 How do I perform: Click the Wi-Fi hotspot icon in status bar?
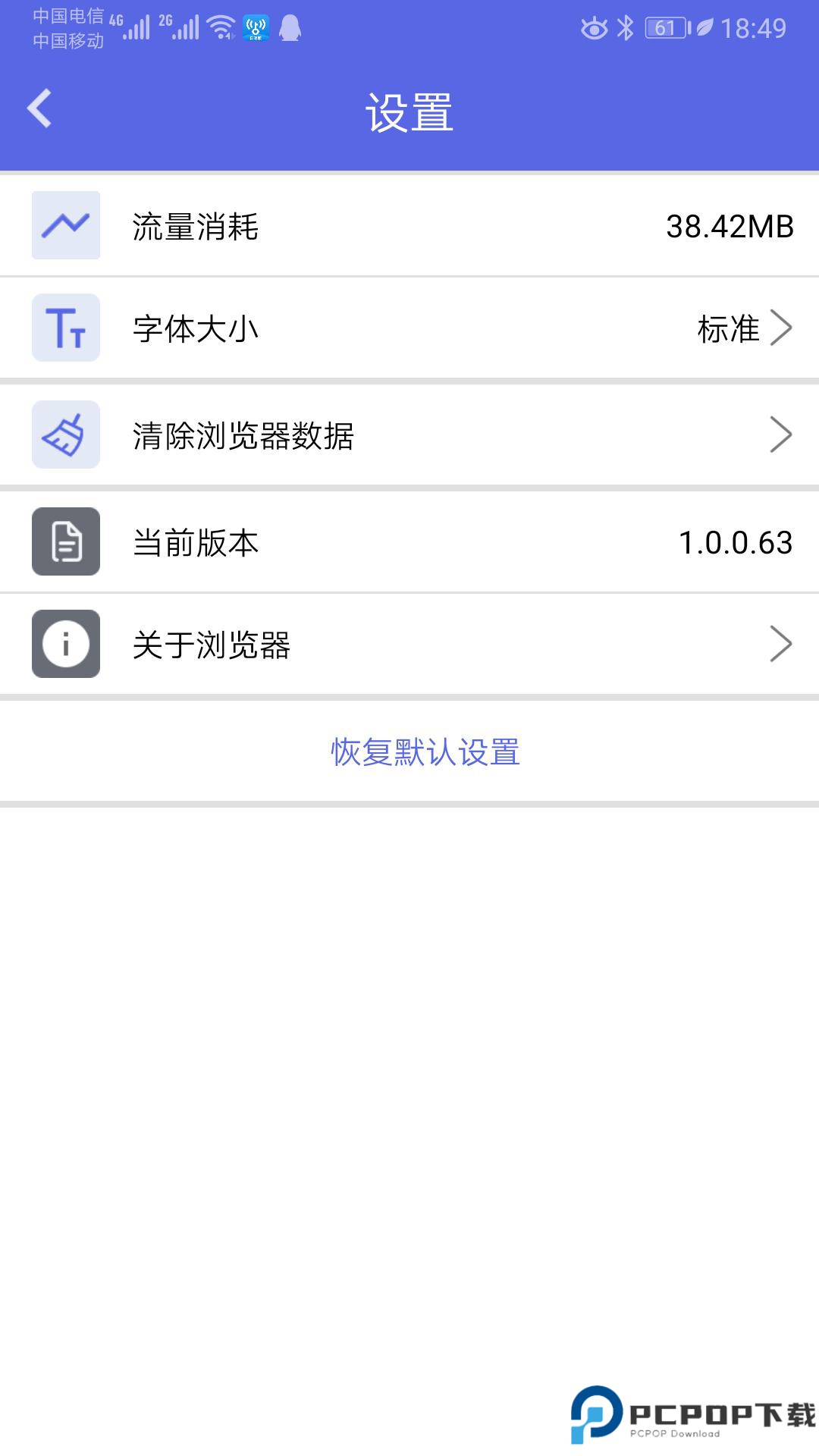coord(256,27)
